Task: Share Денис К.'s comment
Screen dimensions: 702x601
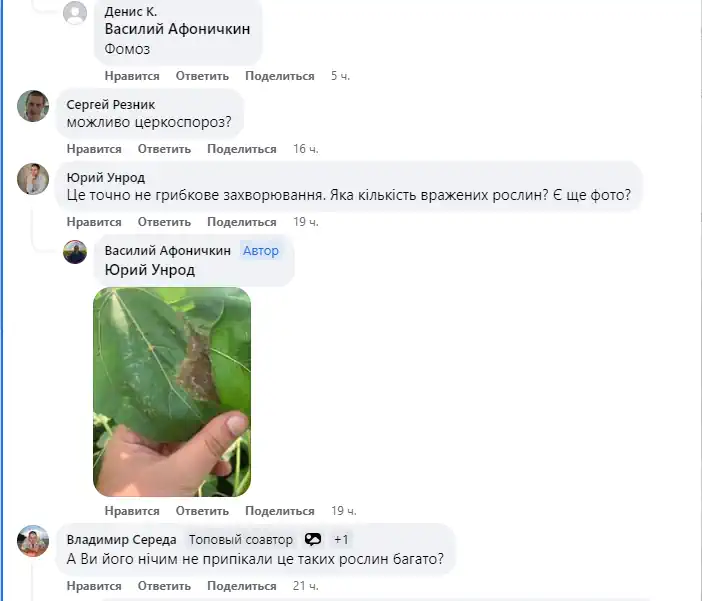Action: [279, 76]
